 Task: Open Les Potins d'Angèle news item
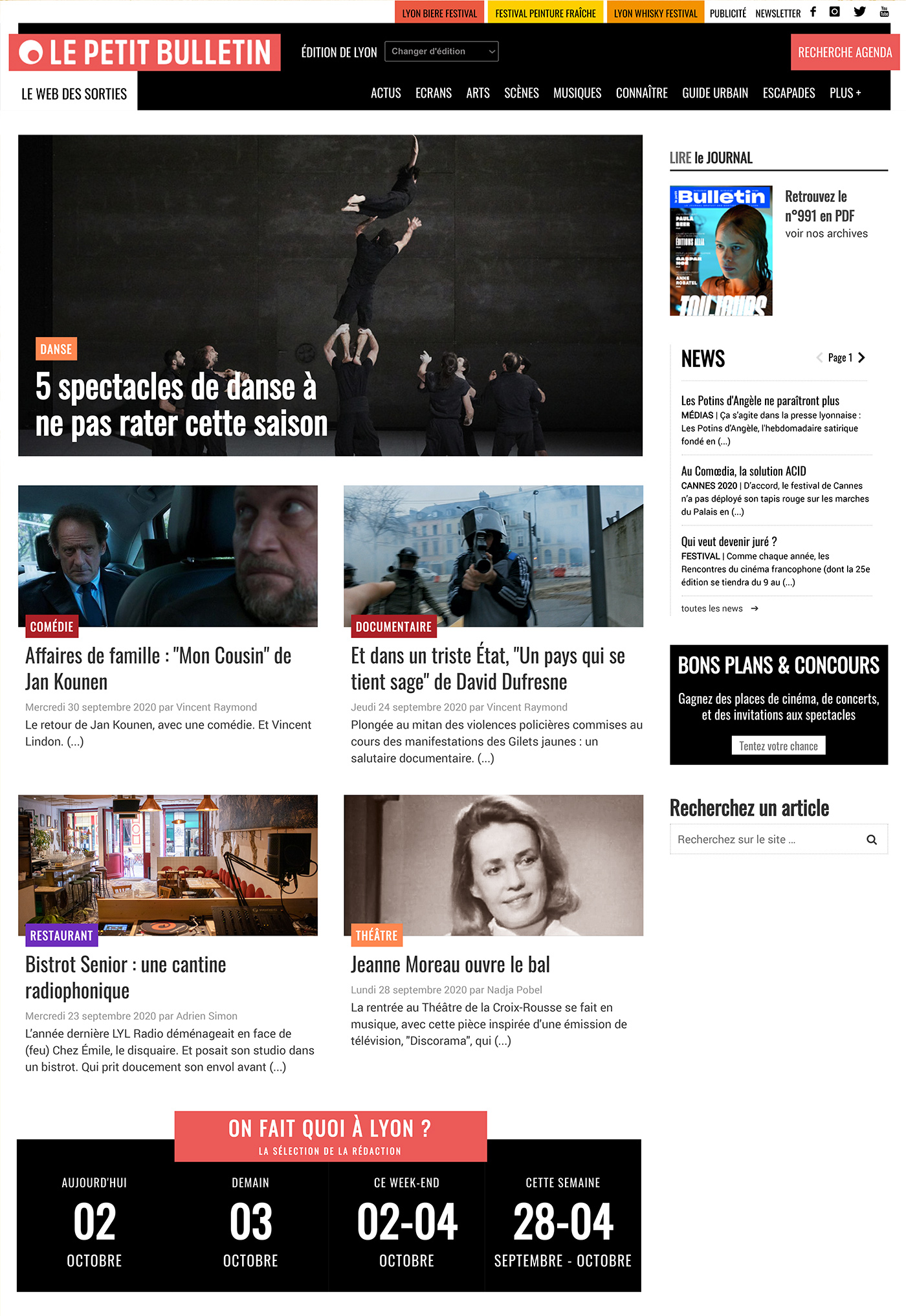pos(760,401)
